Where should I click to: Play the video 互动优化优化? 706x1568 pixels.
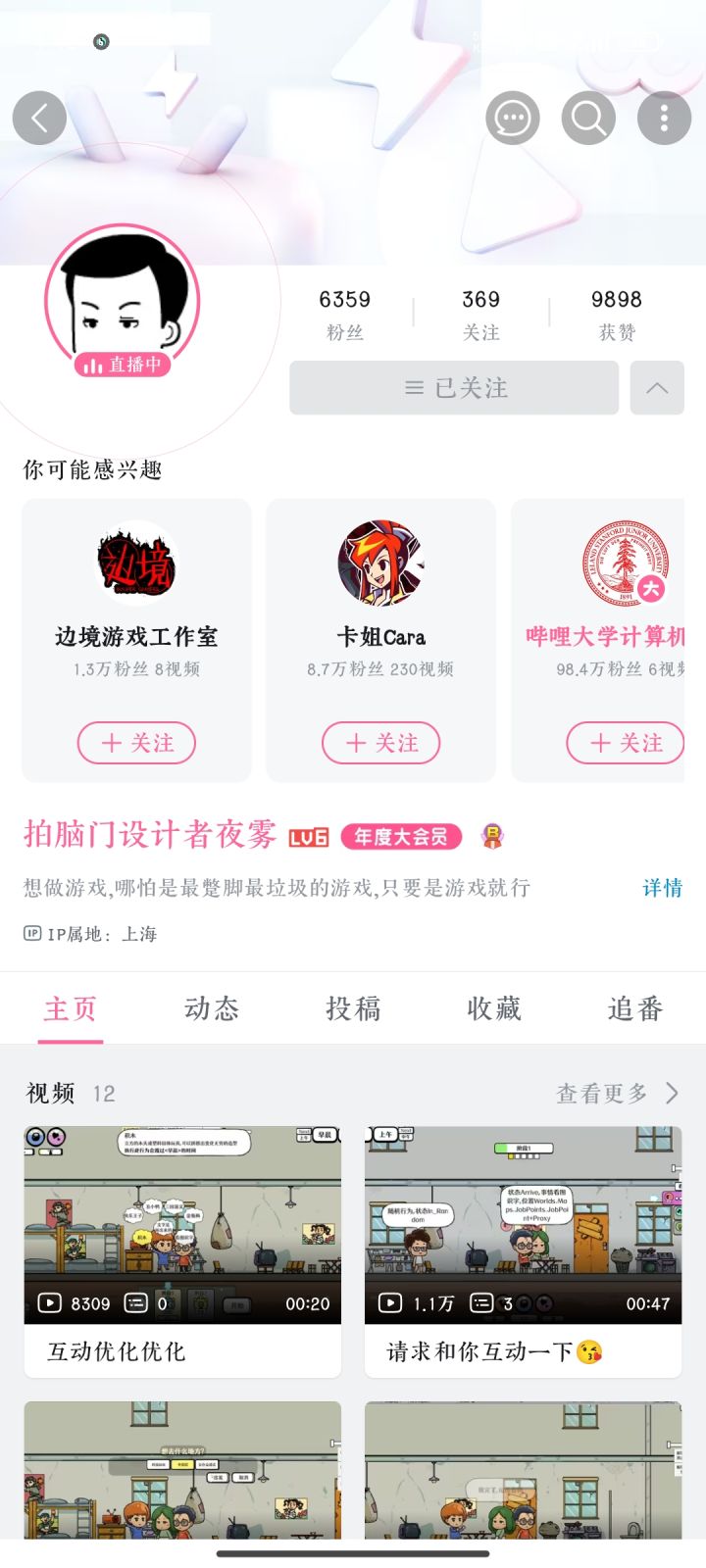(182, 1225)
